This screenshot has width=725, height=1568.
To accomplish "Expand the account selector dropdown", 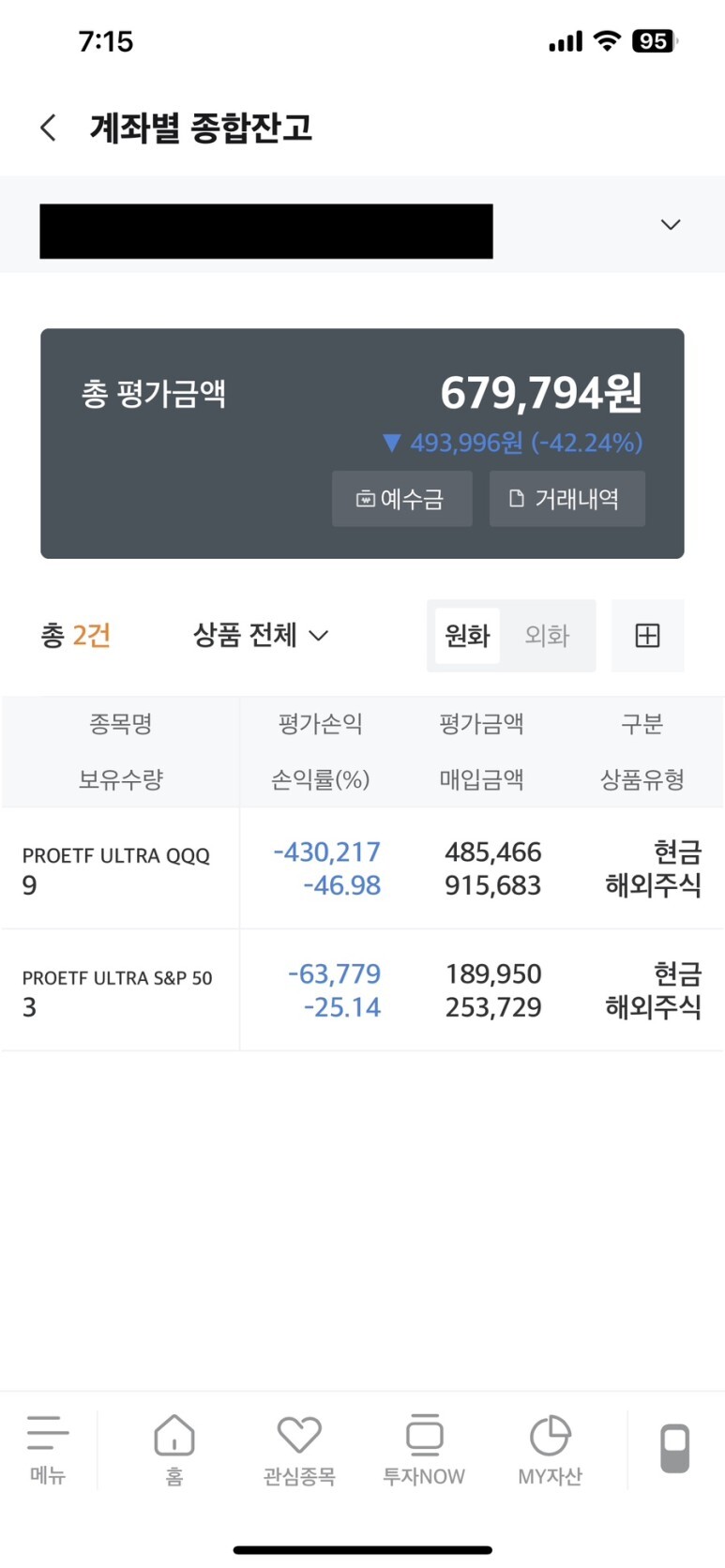I will 670,225.
